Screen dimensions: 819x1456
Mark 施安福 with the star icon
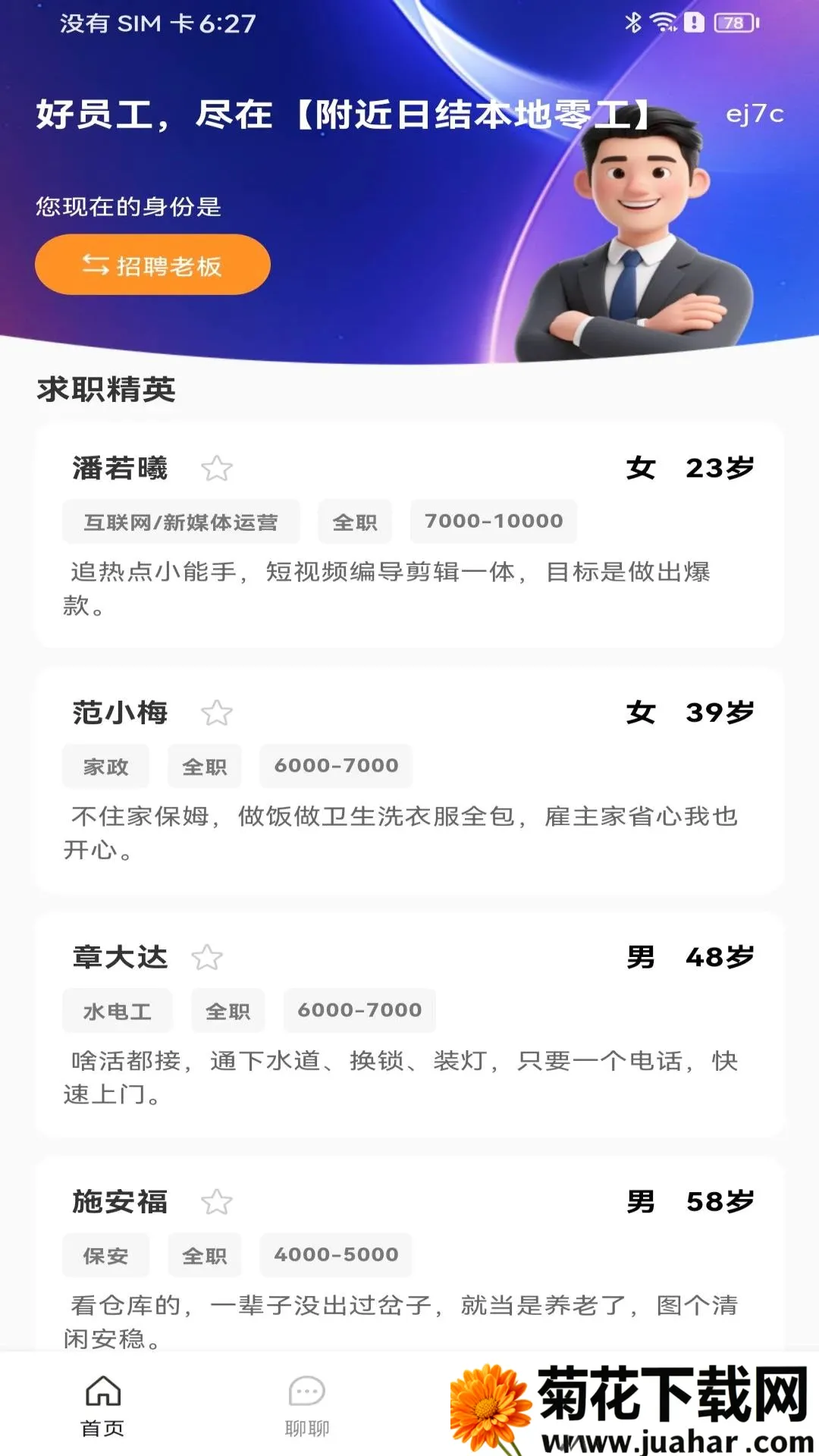pos(217,1202)
